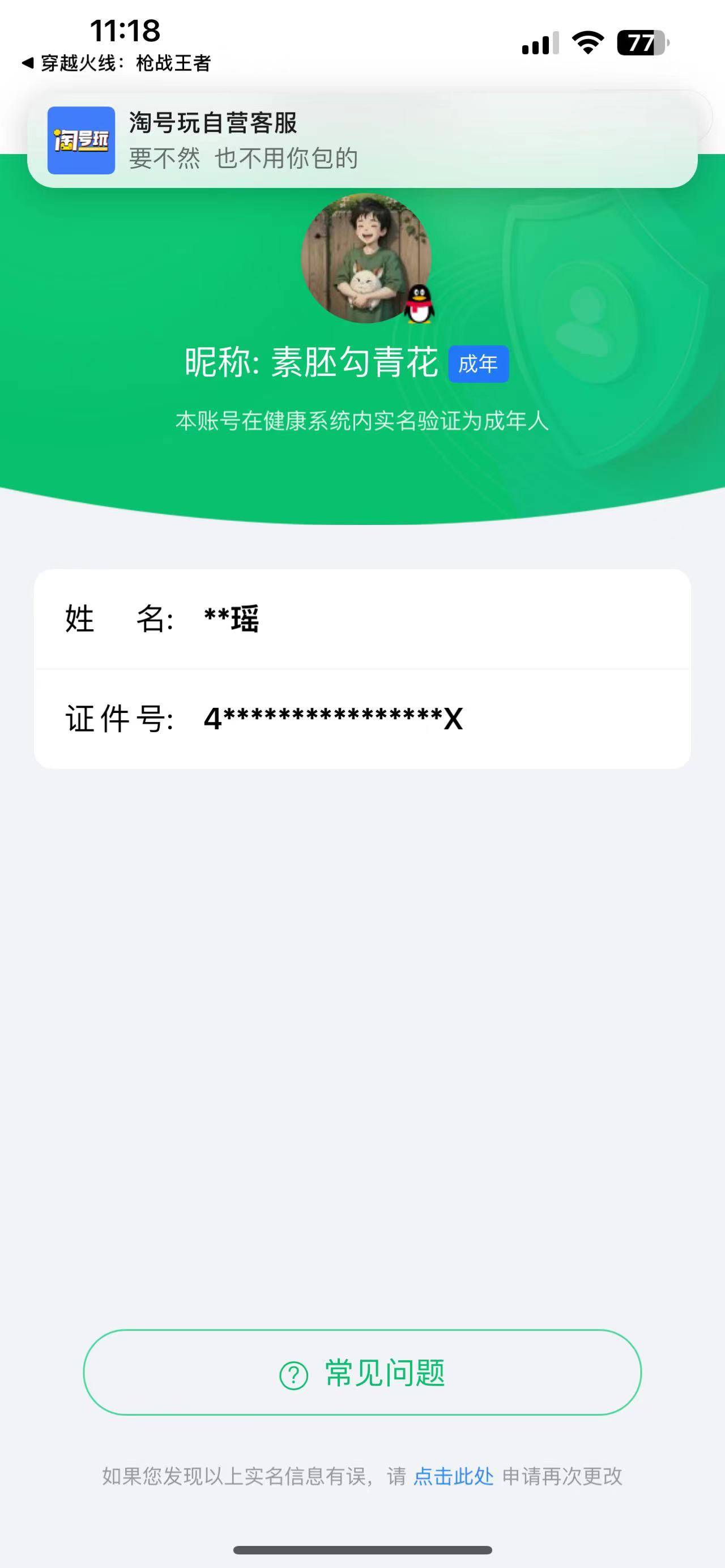The height and width of the screenshot is (1568, 725).
Task: Tap the 点击此处 link to change info
Action: coord(454,1476)
